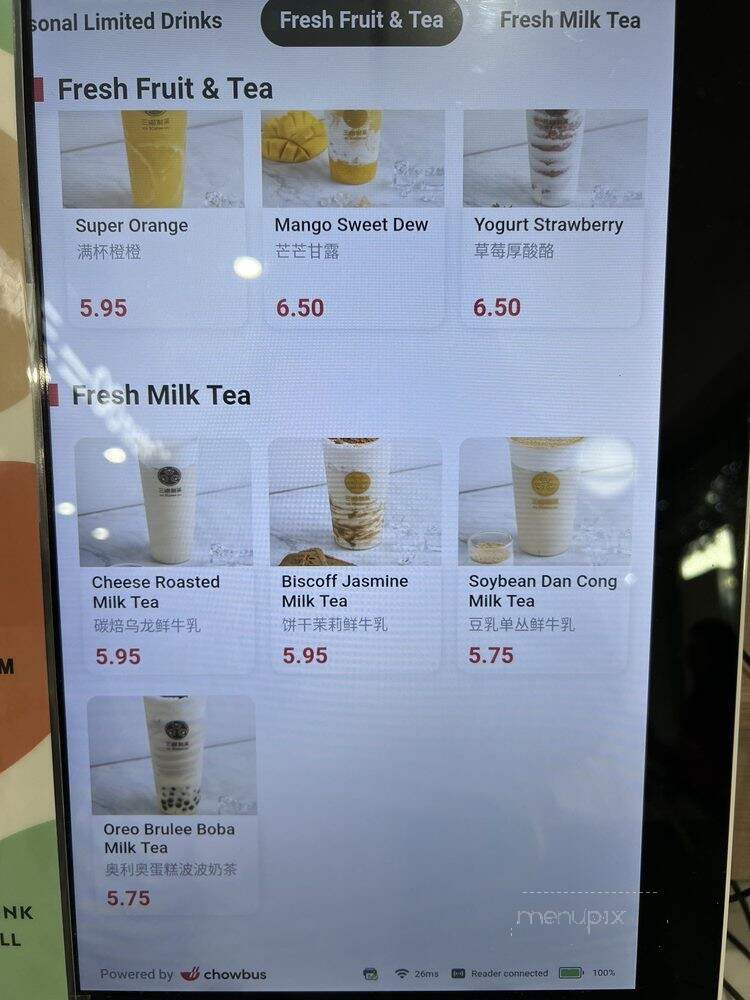The height and width of the screenshot is (1000, 750).
Task: Open the Seasonal Limited Drinks tab
Action: click(130, 21)
